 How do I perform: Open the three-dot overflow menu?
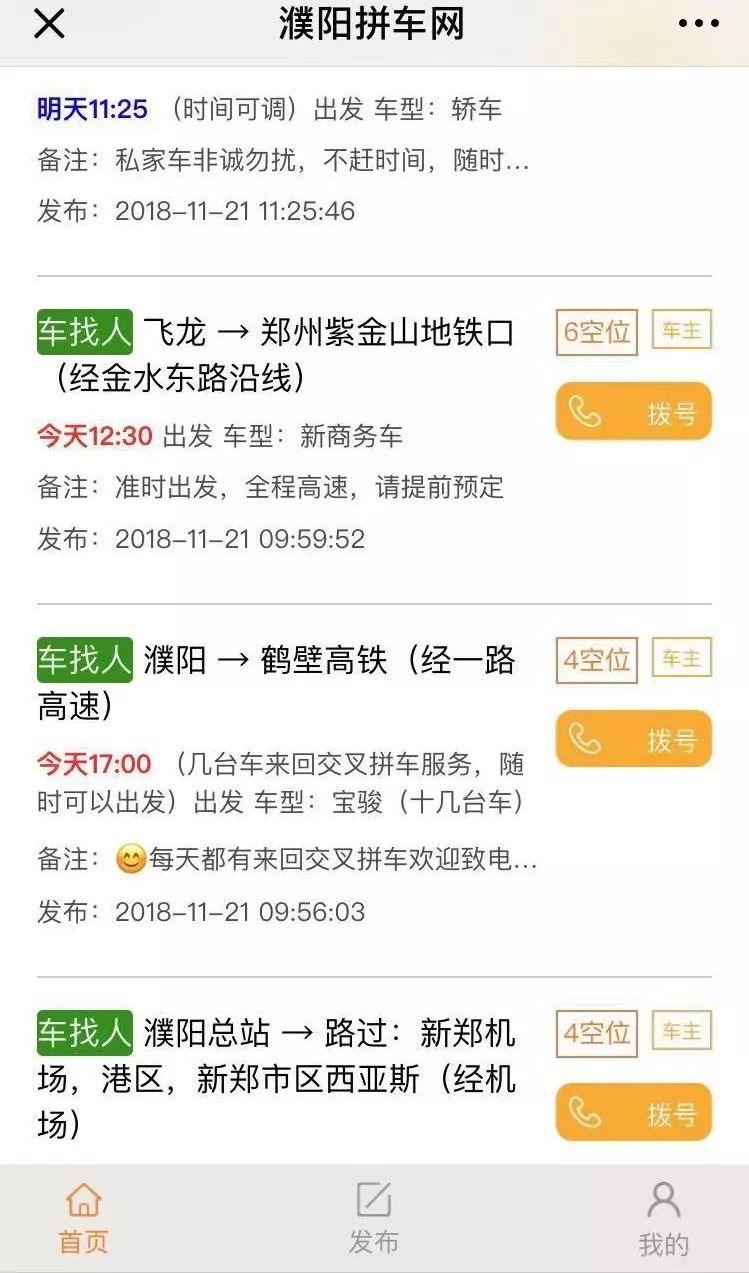pyautogui.click(x=698, y=24)
